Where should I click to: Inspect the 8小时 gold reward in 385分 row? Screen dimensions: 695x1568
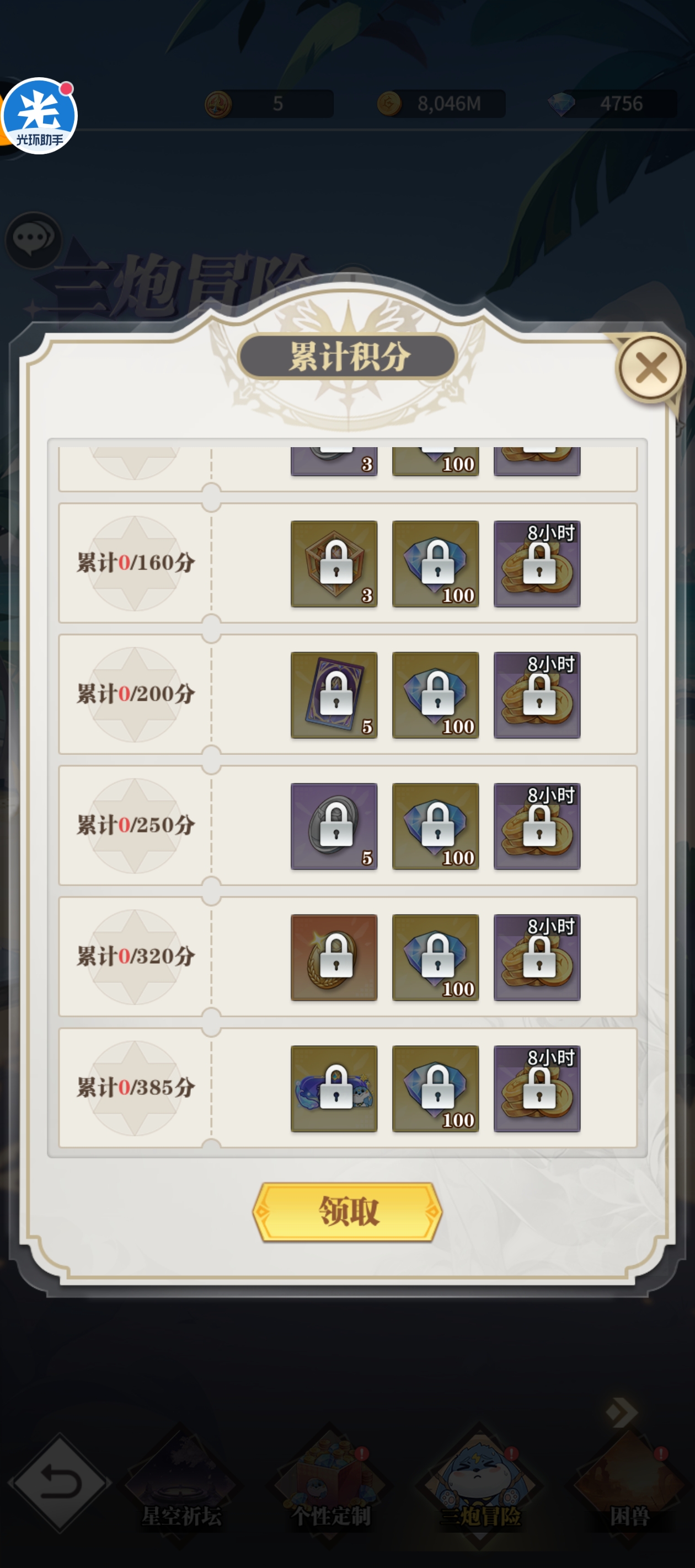[537, 1088]
